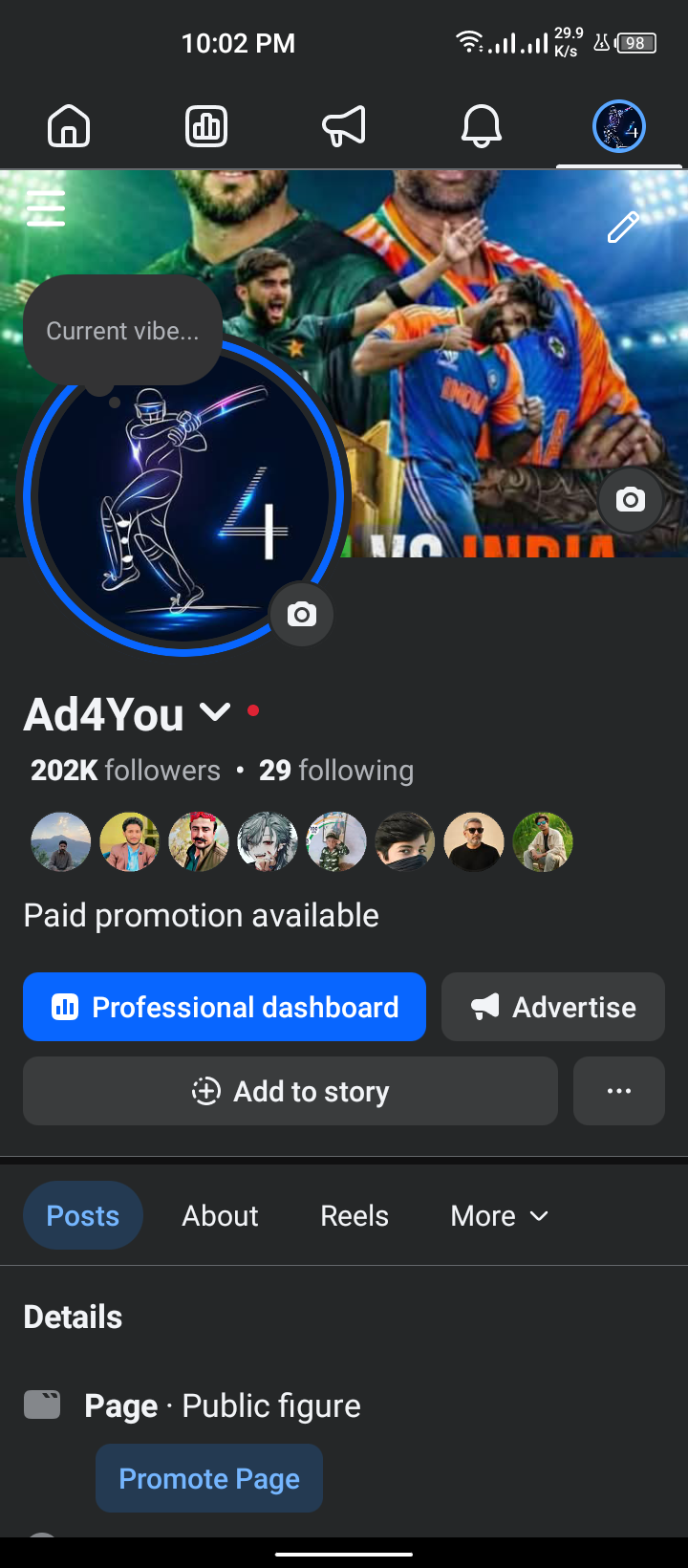View the 29 following list
The width and height of the screenshot is (688, 1568).
coord(336,771)
